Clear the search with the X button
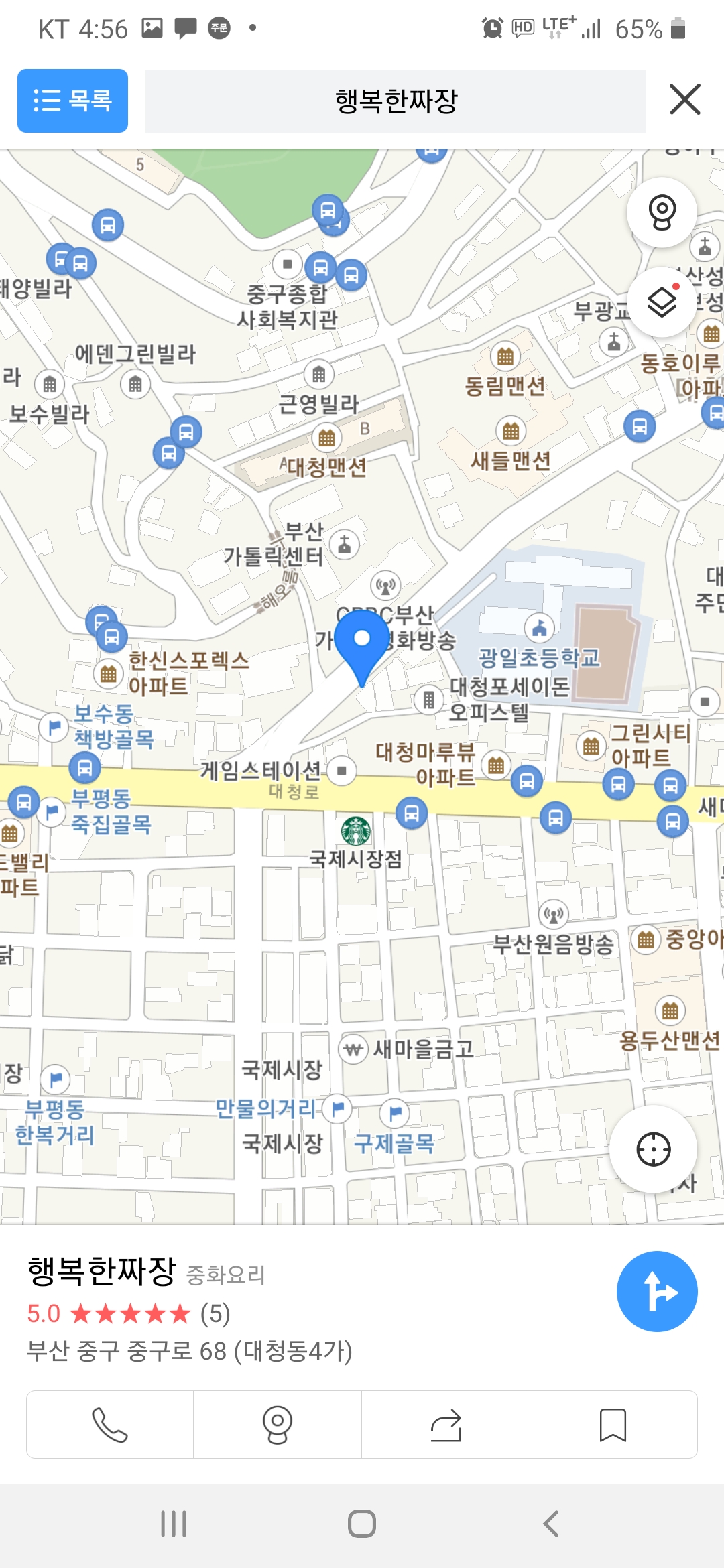This screenshot has height=1568, width=724. pos(684,100)
